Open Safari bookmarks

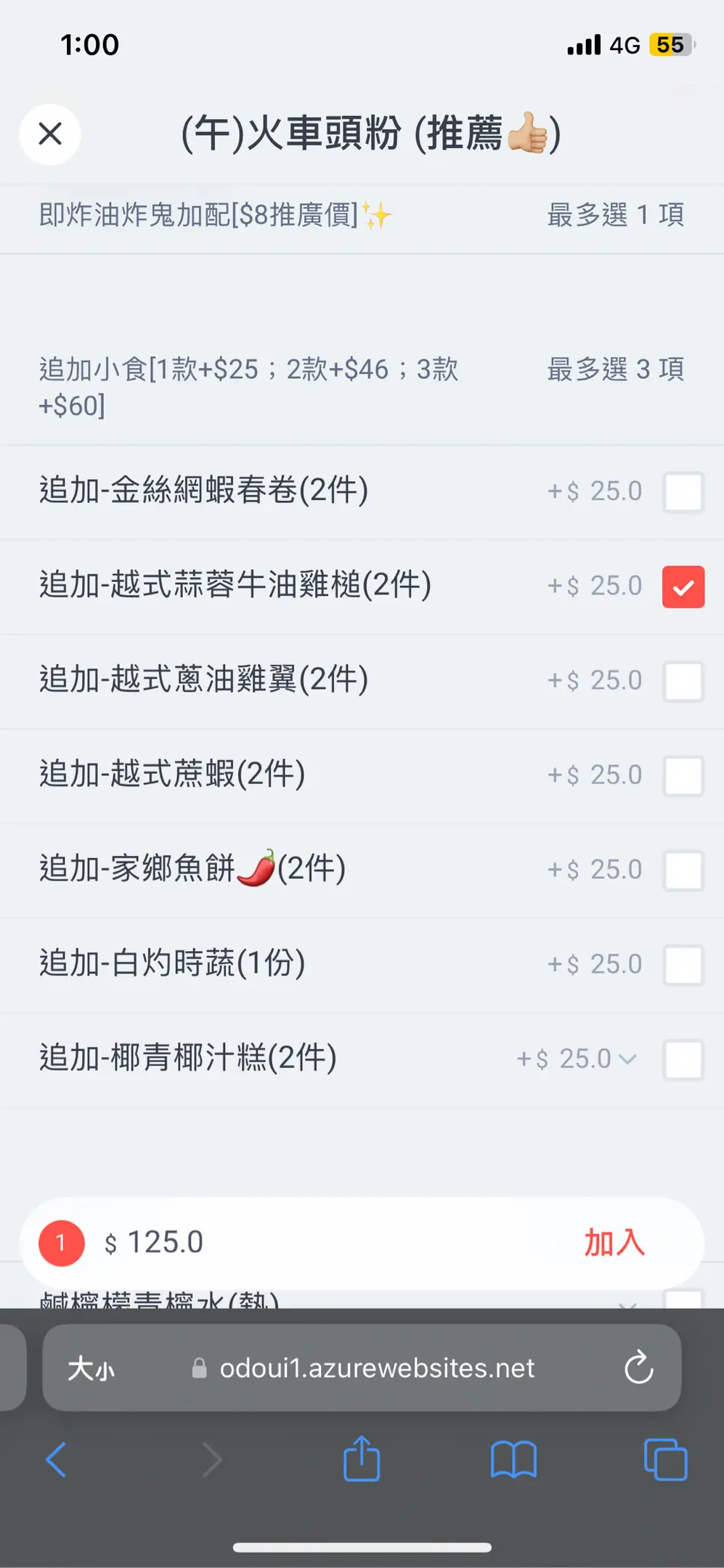click(513, 1460)
